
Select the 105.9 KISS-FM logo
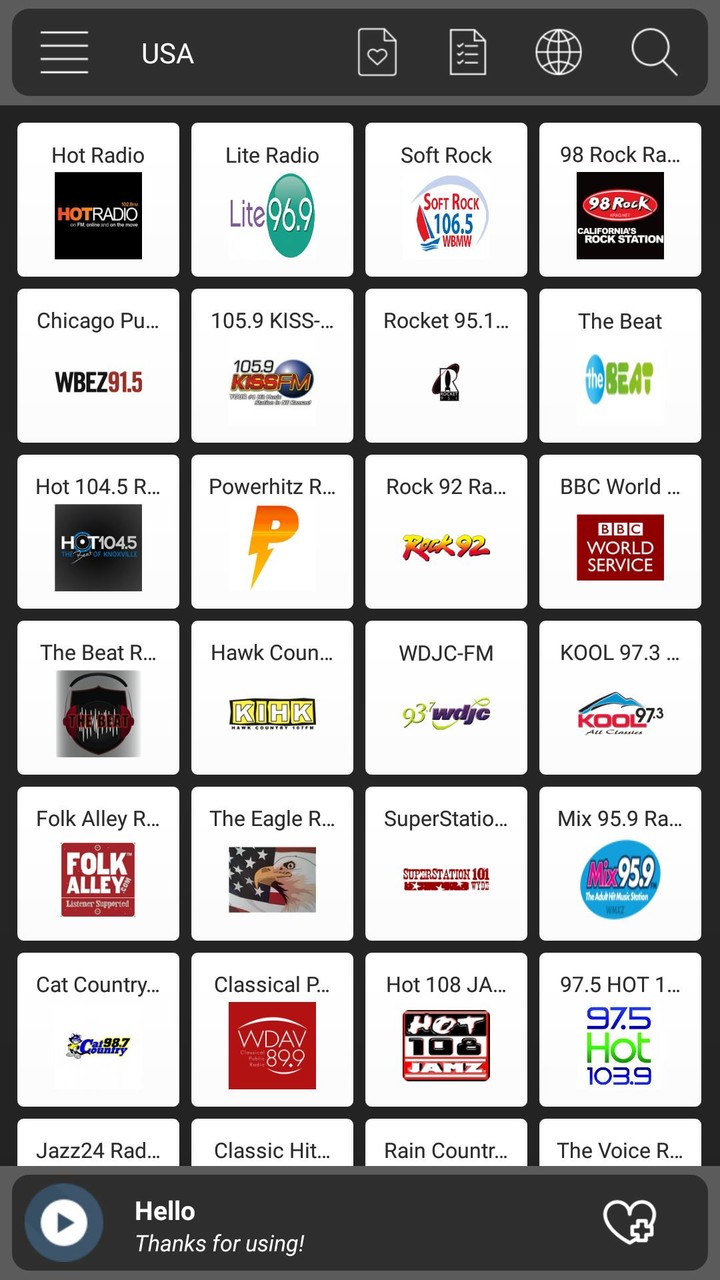point(272,380)
